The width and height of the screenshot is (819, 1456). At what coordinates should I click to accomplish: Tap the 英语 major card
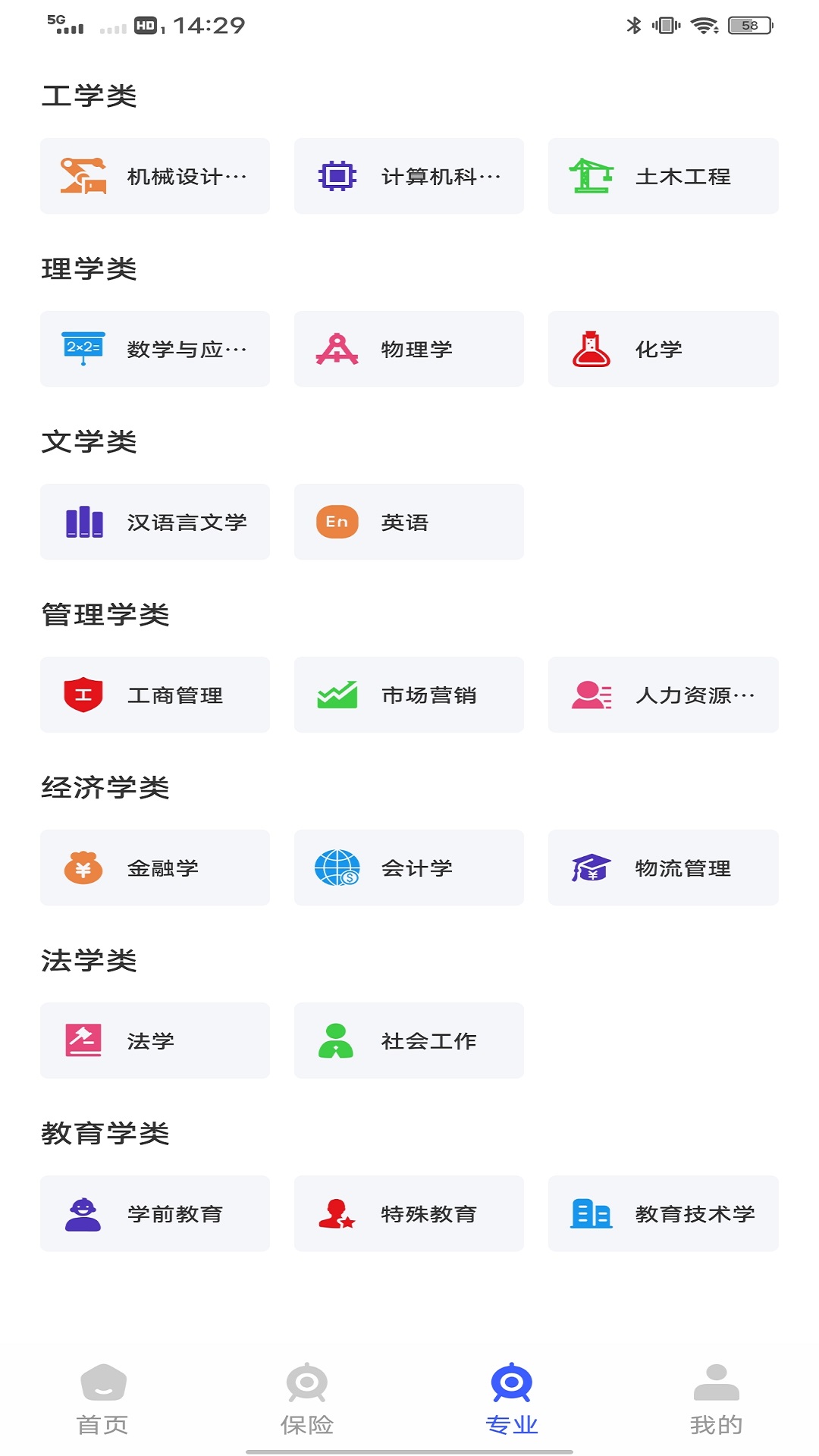(409, 522)
